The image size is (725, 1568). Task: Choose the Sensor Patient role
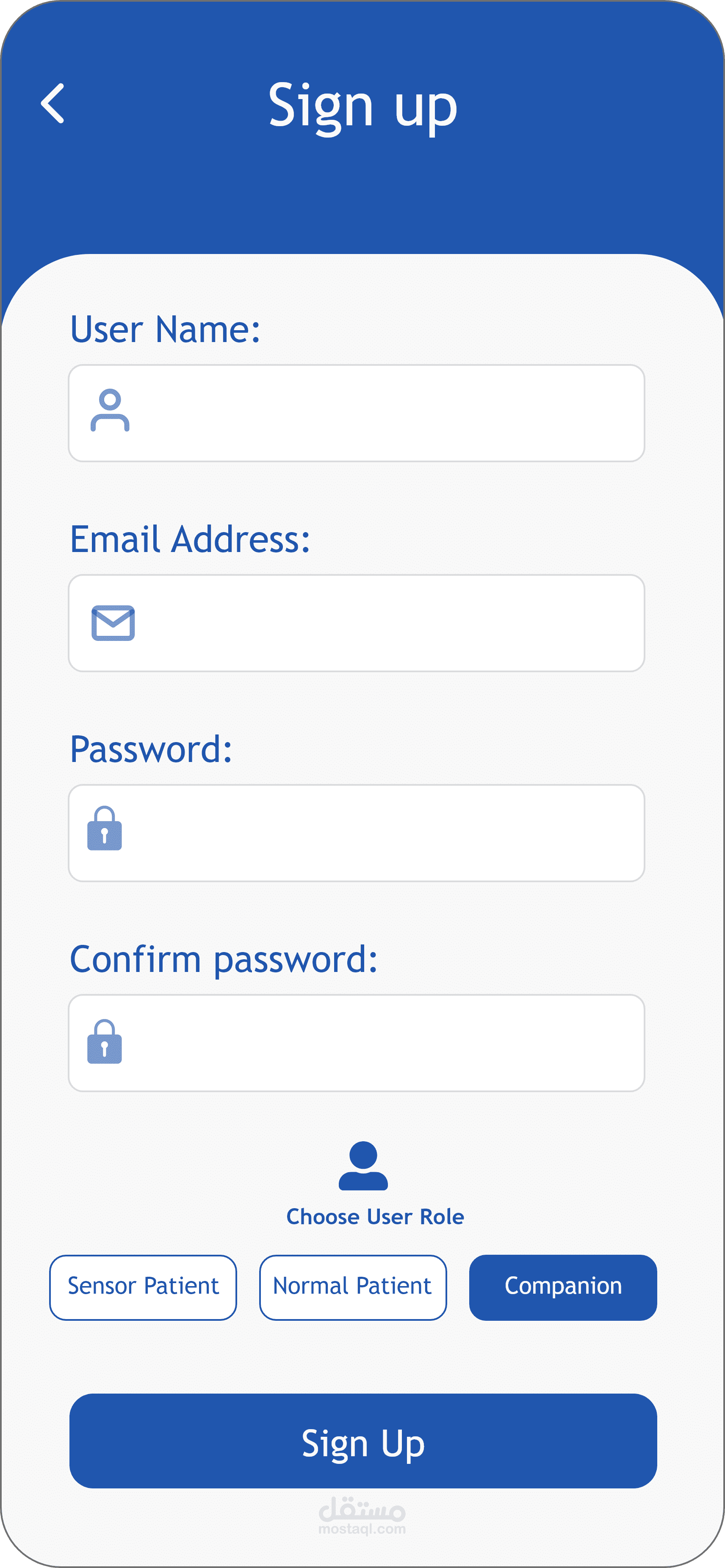tap(143, 1287)
